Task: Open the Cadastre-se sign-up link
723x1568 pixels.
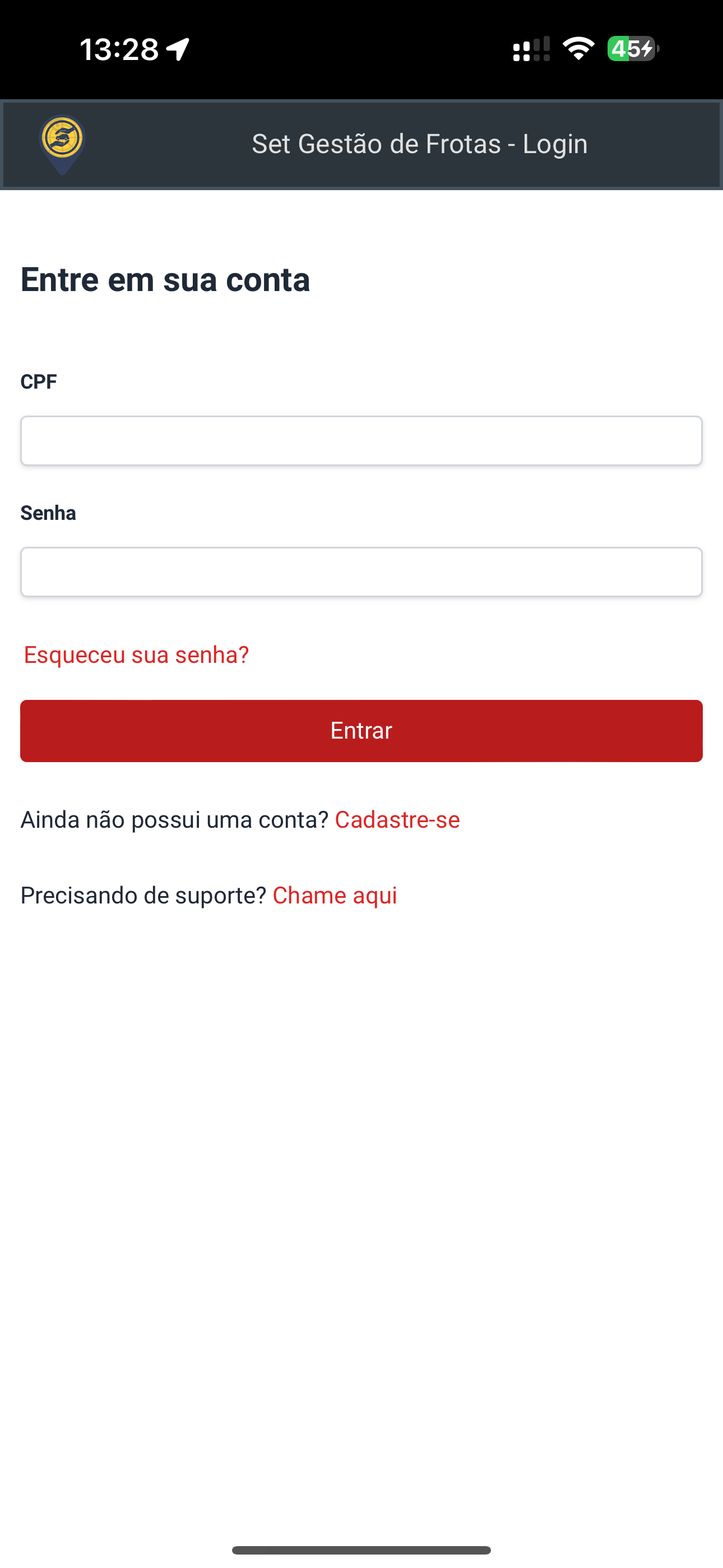Action: coord(397,820)
